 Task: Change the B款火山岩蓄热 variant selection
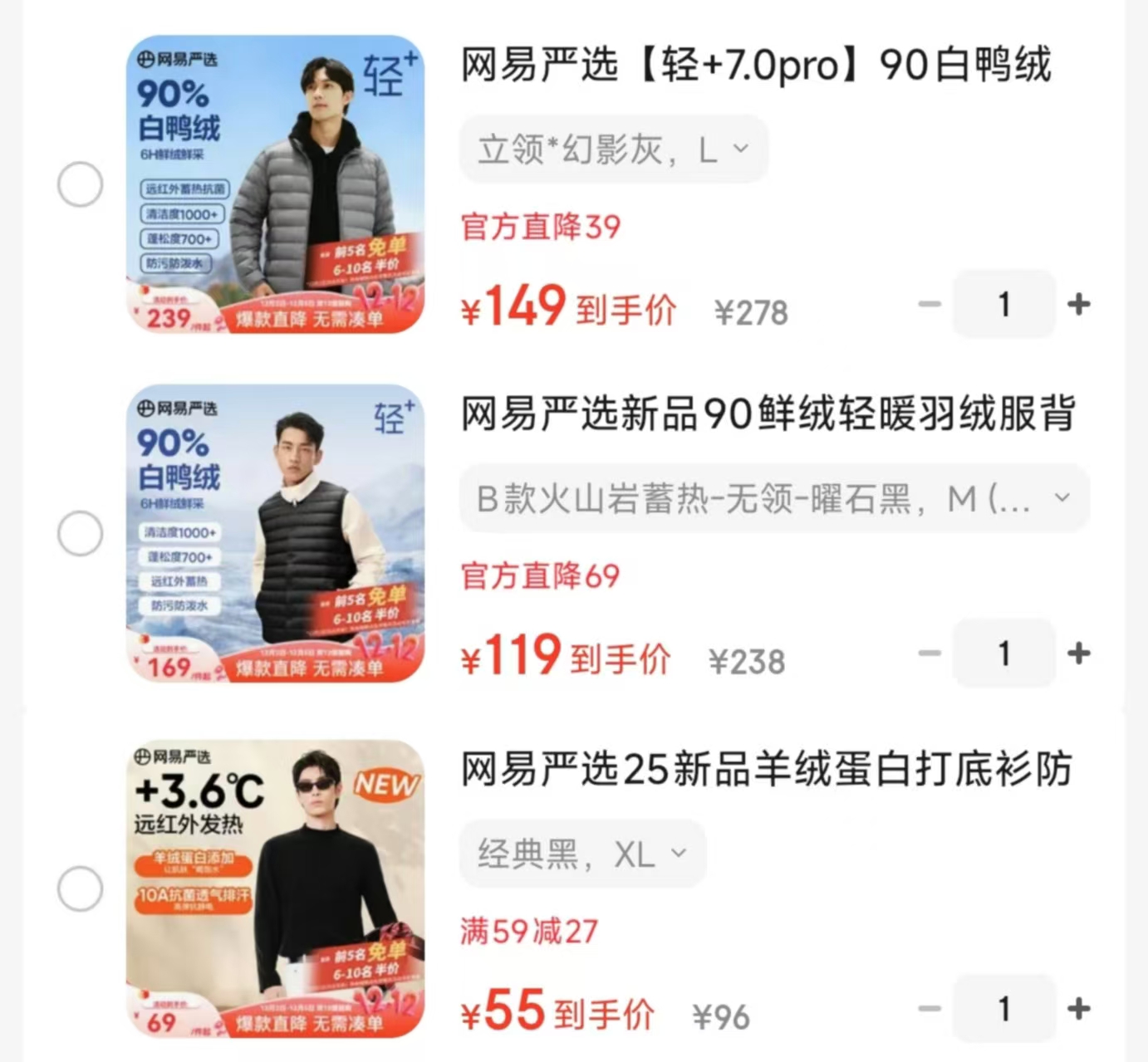pyautogui.click(x=773, y=499)
